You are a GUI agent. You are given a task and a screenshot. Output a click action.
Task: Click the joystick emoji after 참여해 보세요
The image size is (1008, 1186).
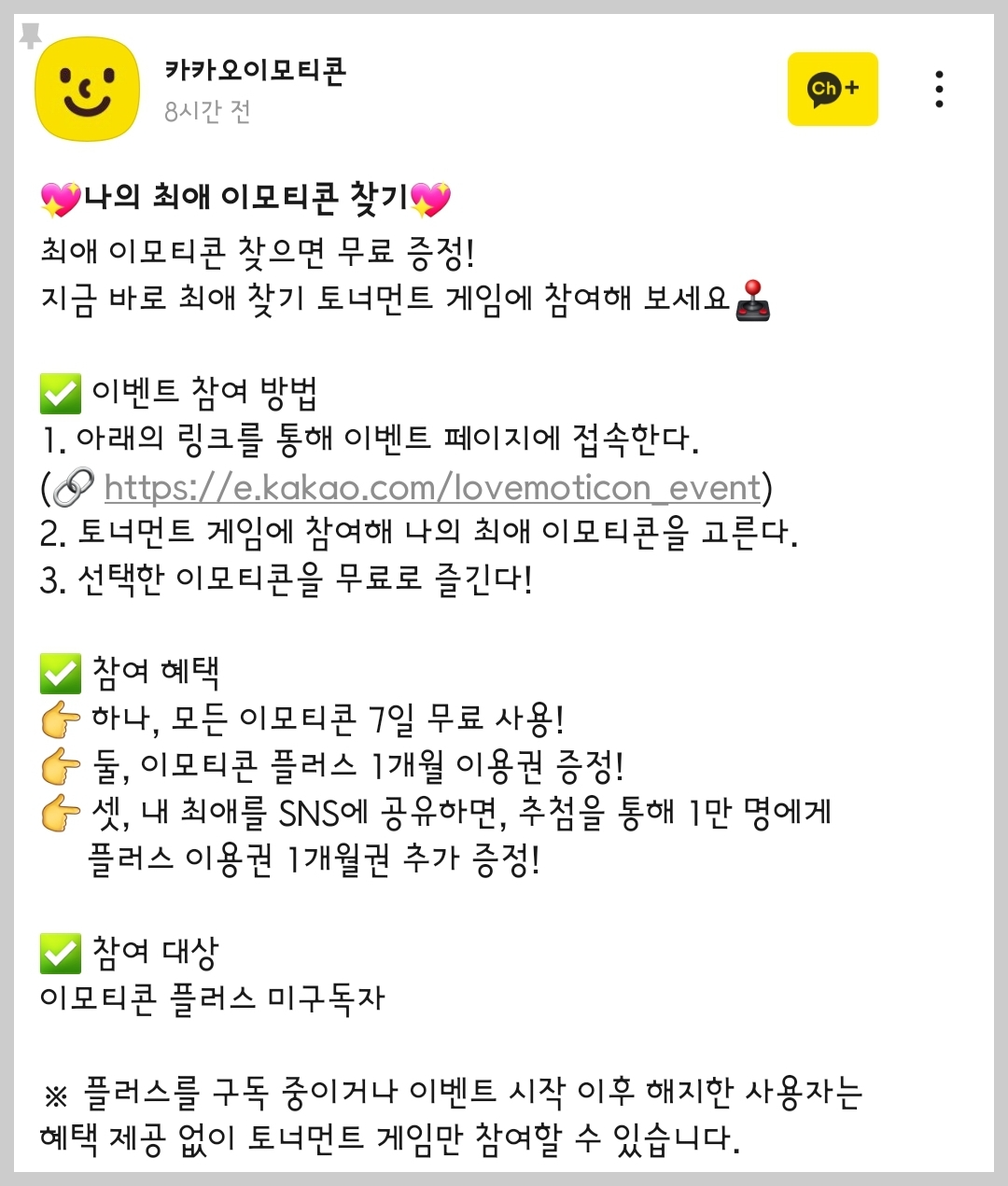753,299
